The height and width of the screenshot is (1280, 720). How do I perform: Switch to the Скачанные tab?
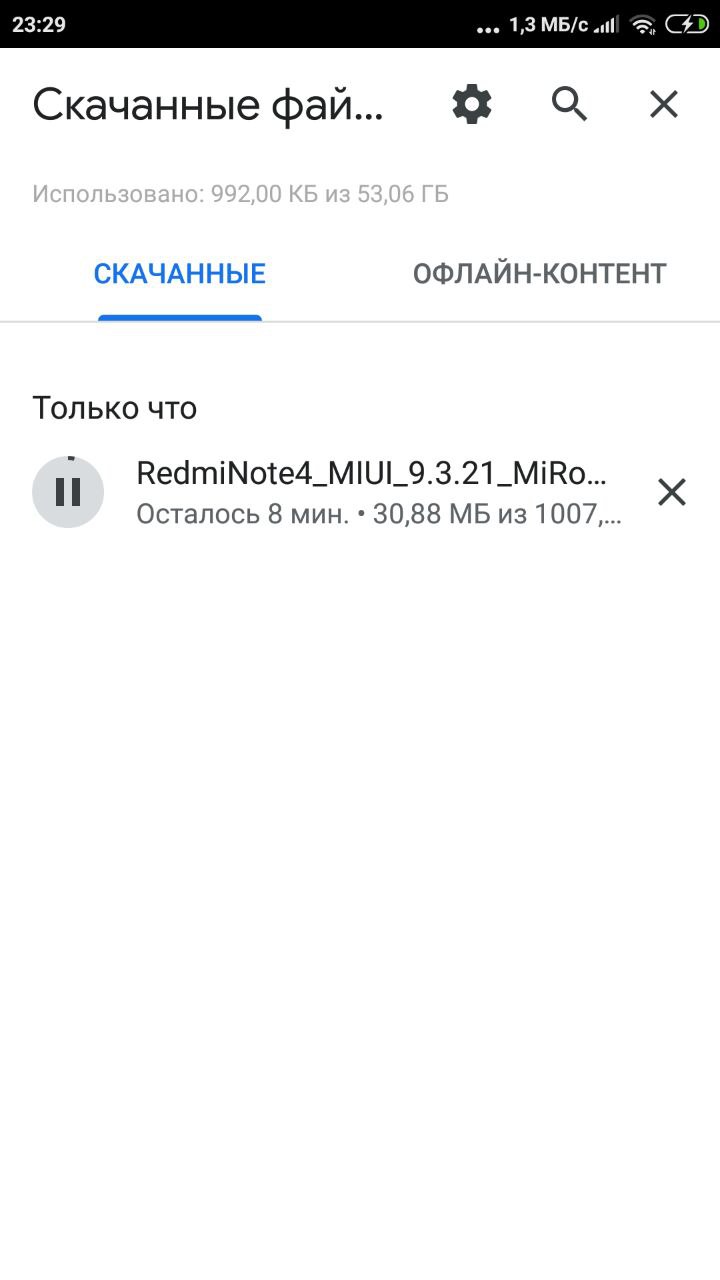[180, 274]
